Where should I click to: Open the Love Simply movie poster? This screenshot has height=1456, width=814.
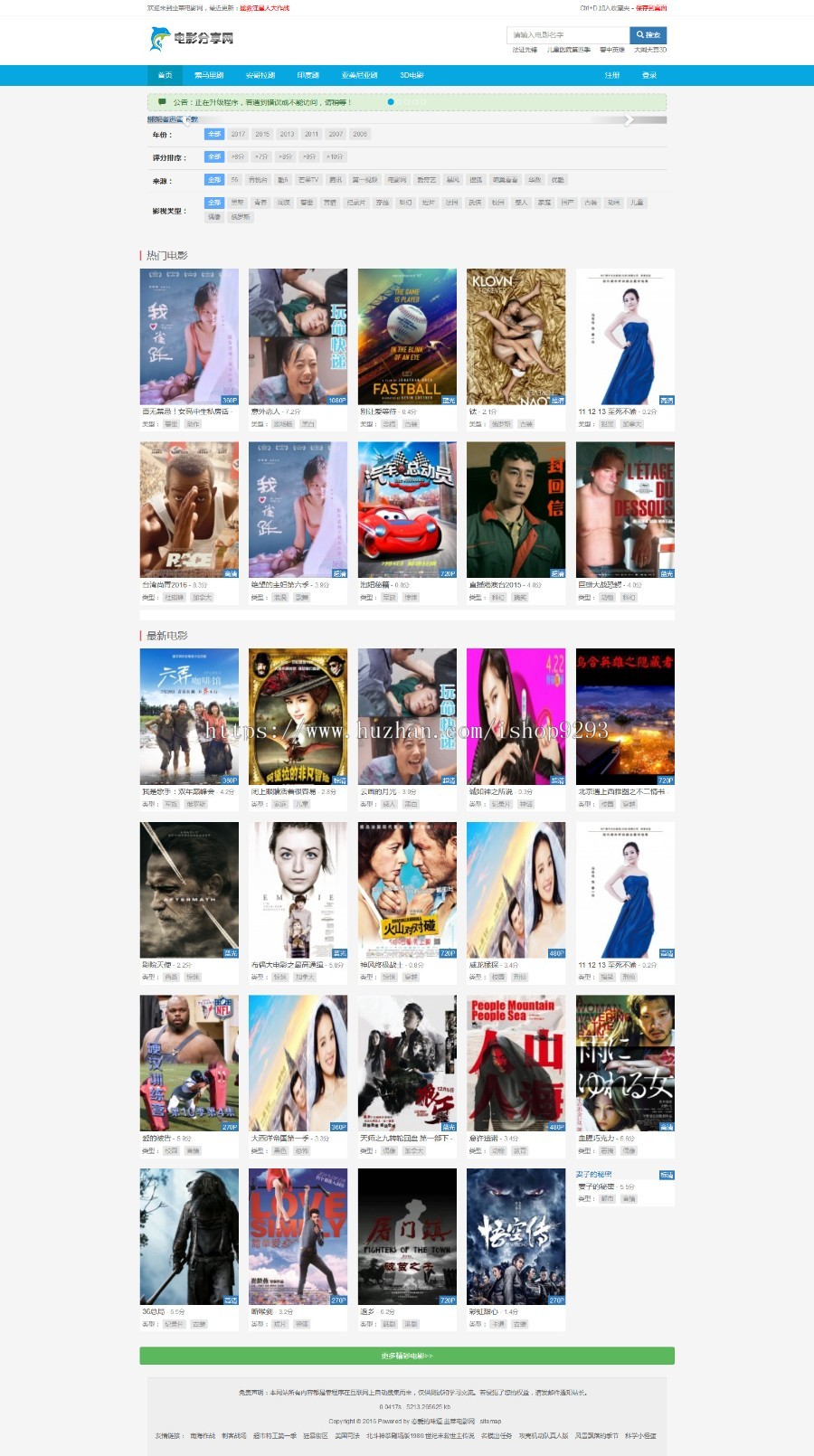point(298,1236)
